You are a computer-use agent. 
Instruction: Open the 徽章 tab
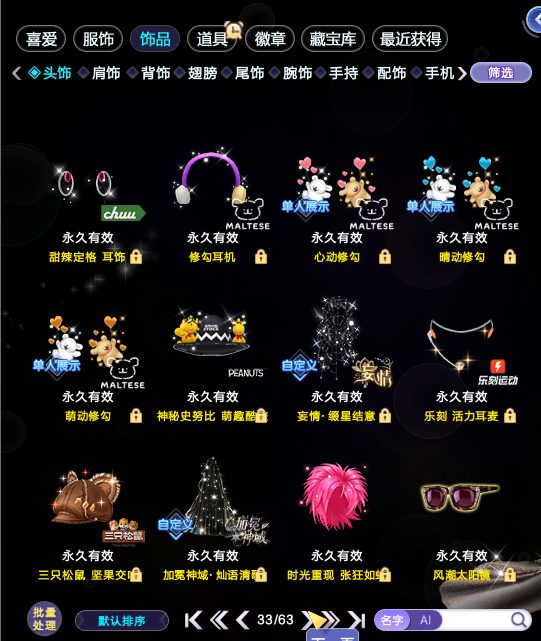click(270, 39)
